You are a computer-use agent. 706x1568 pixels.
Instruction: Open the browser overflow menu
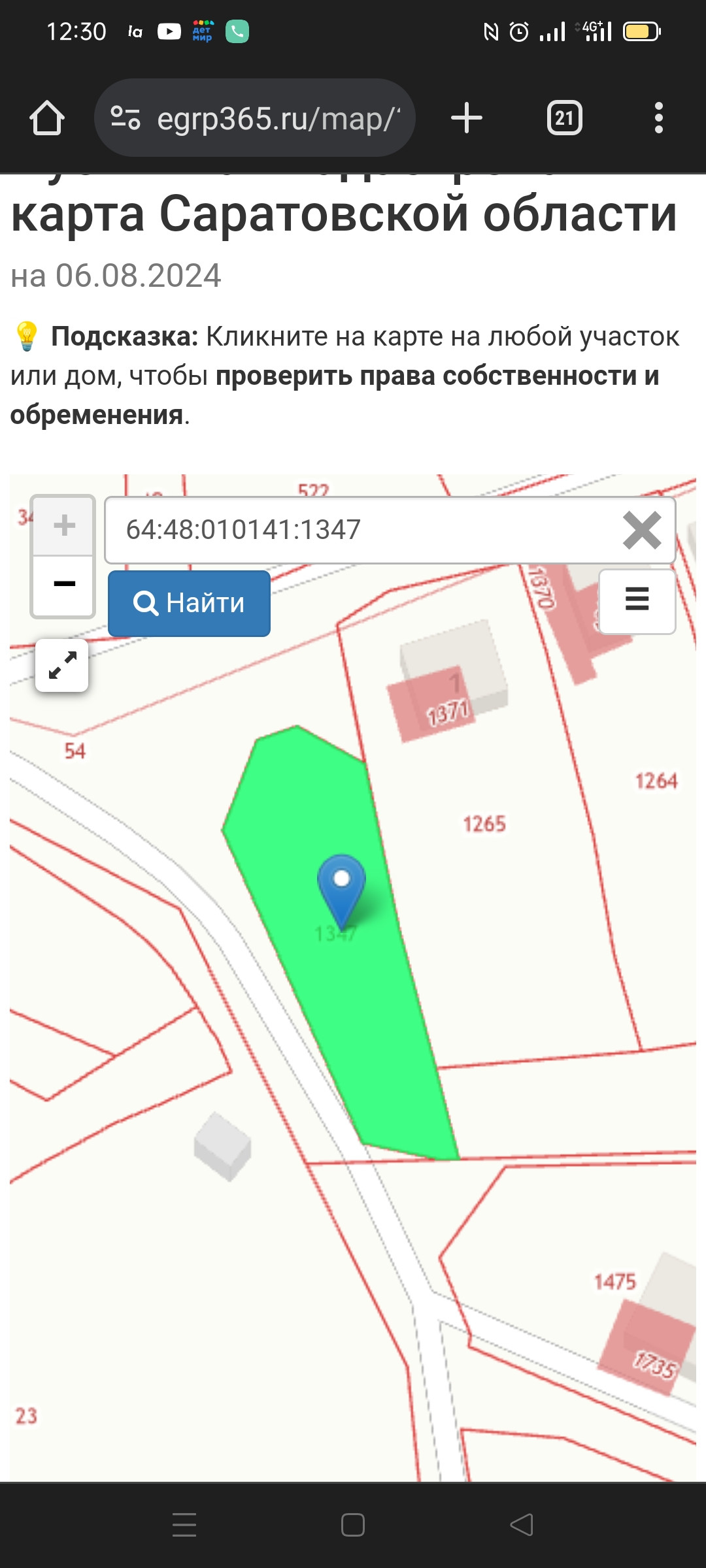point(659,118)
